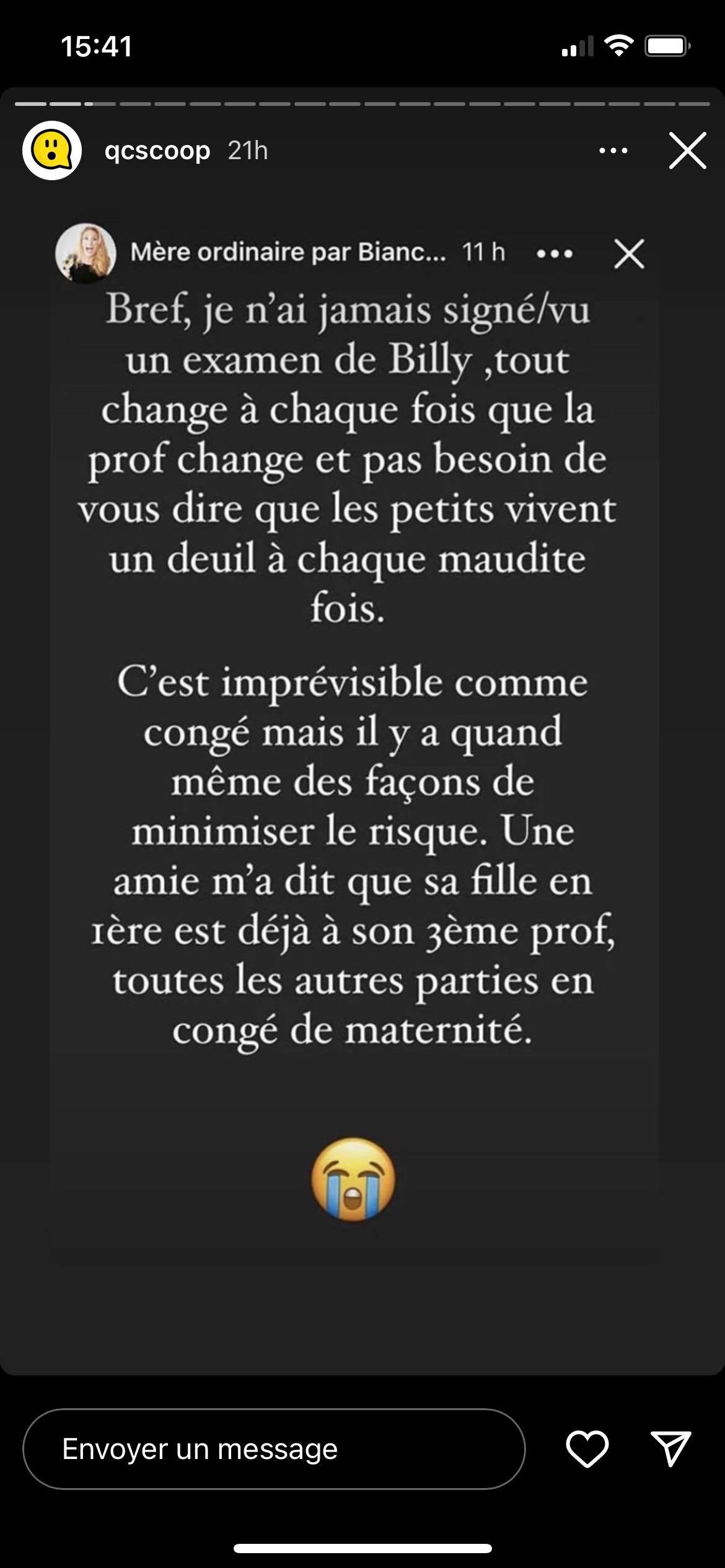This screenshot has height=1568, width=725.
Task: Open the qcscoop username link
Action: coord(157,150)
